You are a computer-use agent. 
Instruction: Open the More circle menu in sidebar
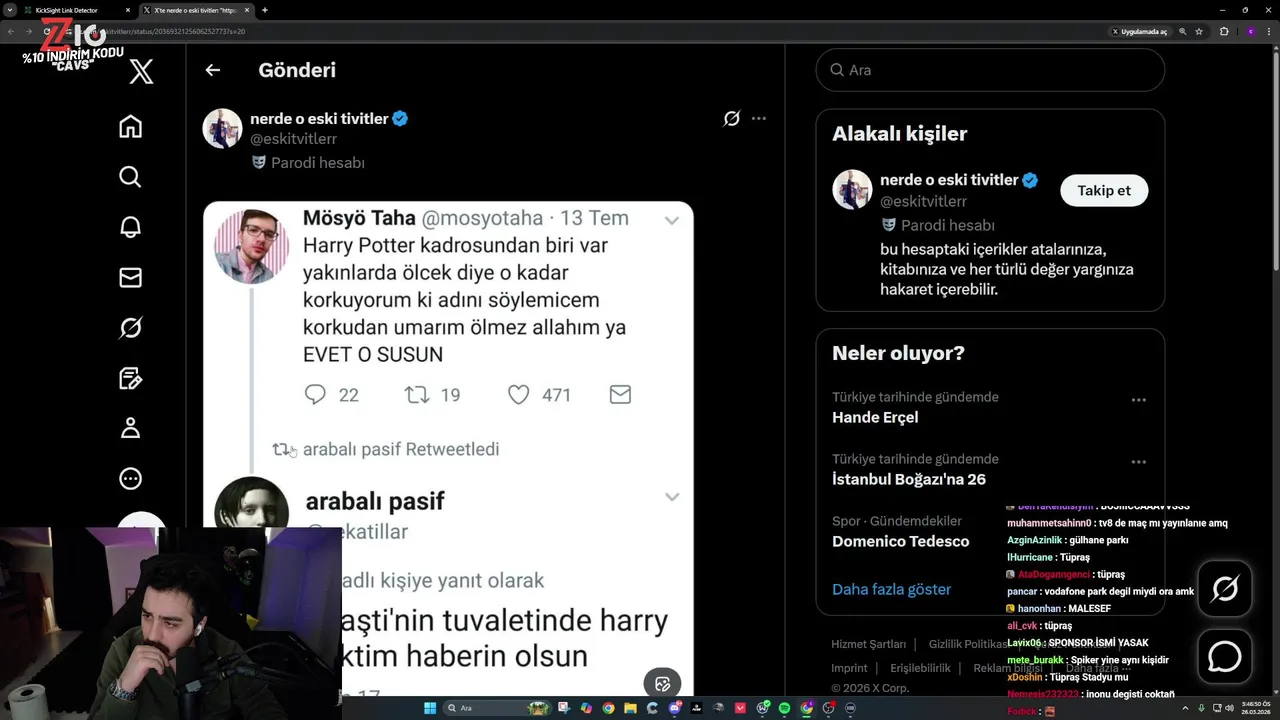point(130,479)
